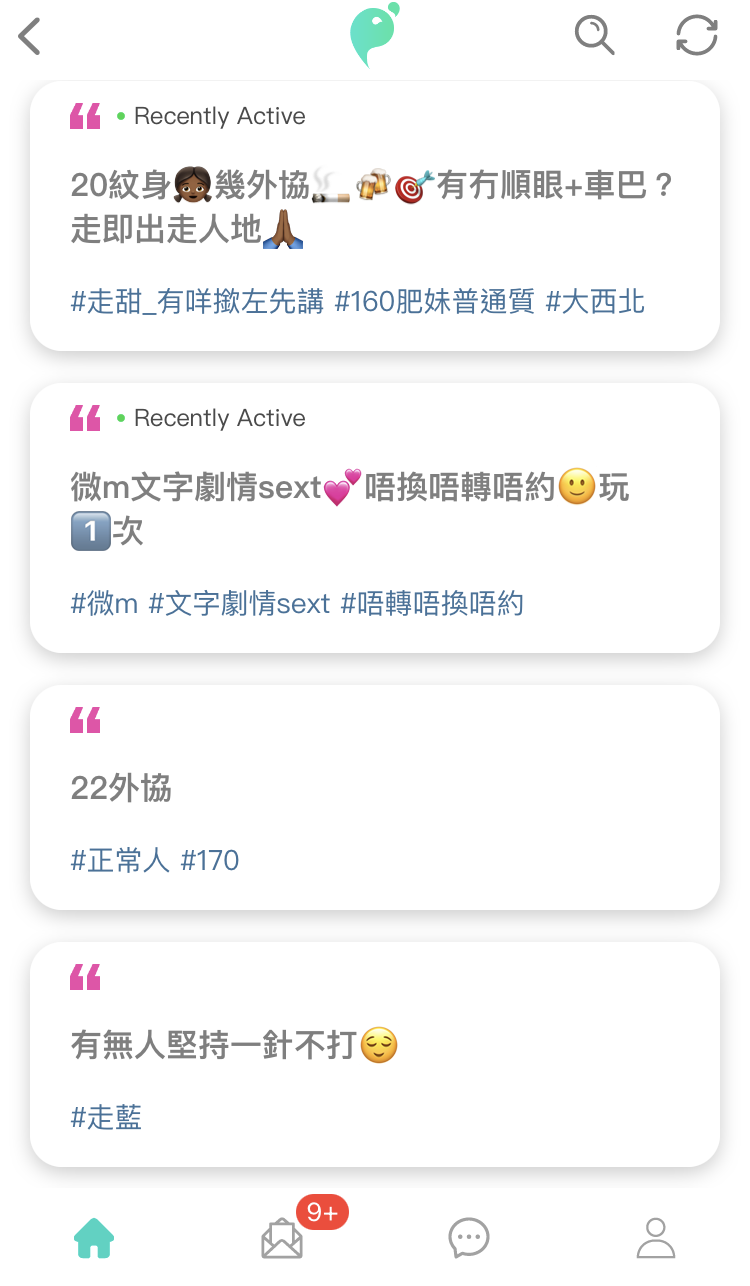750x1286 pixels.
Task: Open the mailbox tab with 9+ badge
Action: click(x=283, y=1238)
